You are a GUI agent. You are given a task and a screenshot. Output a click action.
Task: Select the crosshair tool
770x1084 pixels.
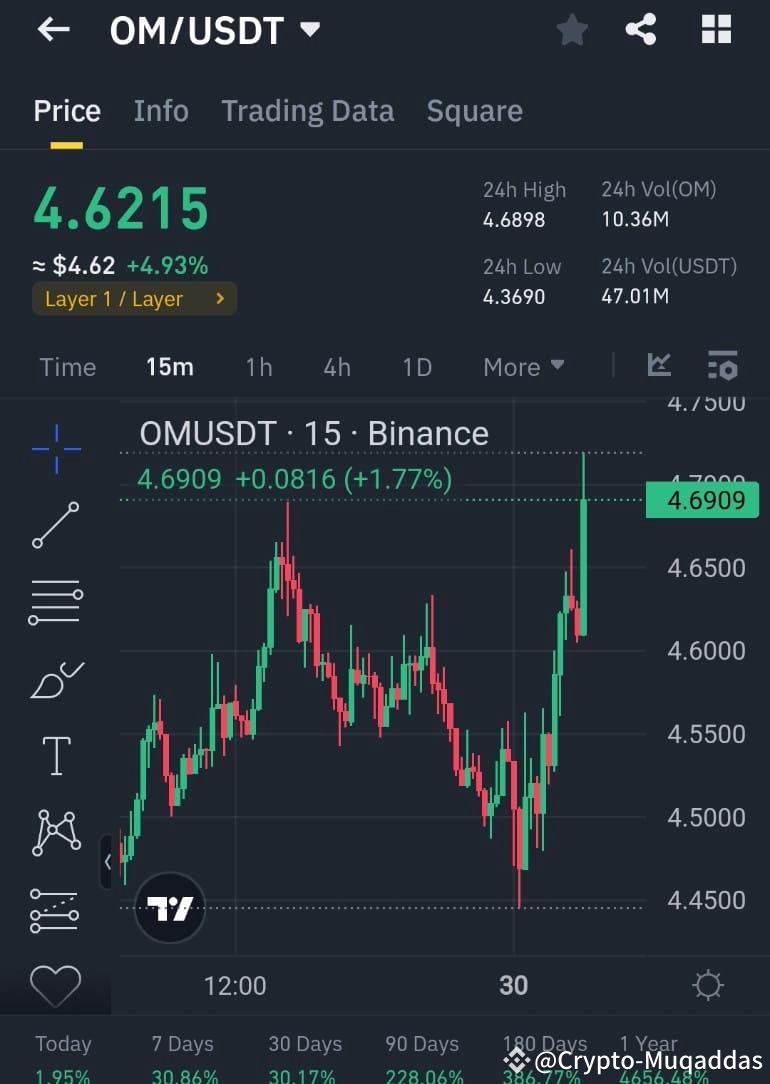point(55,449)
